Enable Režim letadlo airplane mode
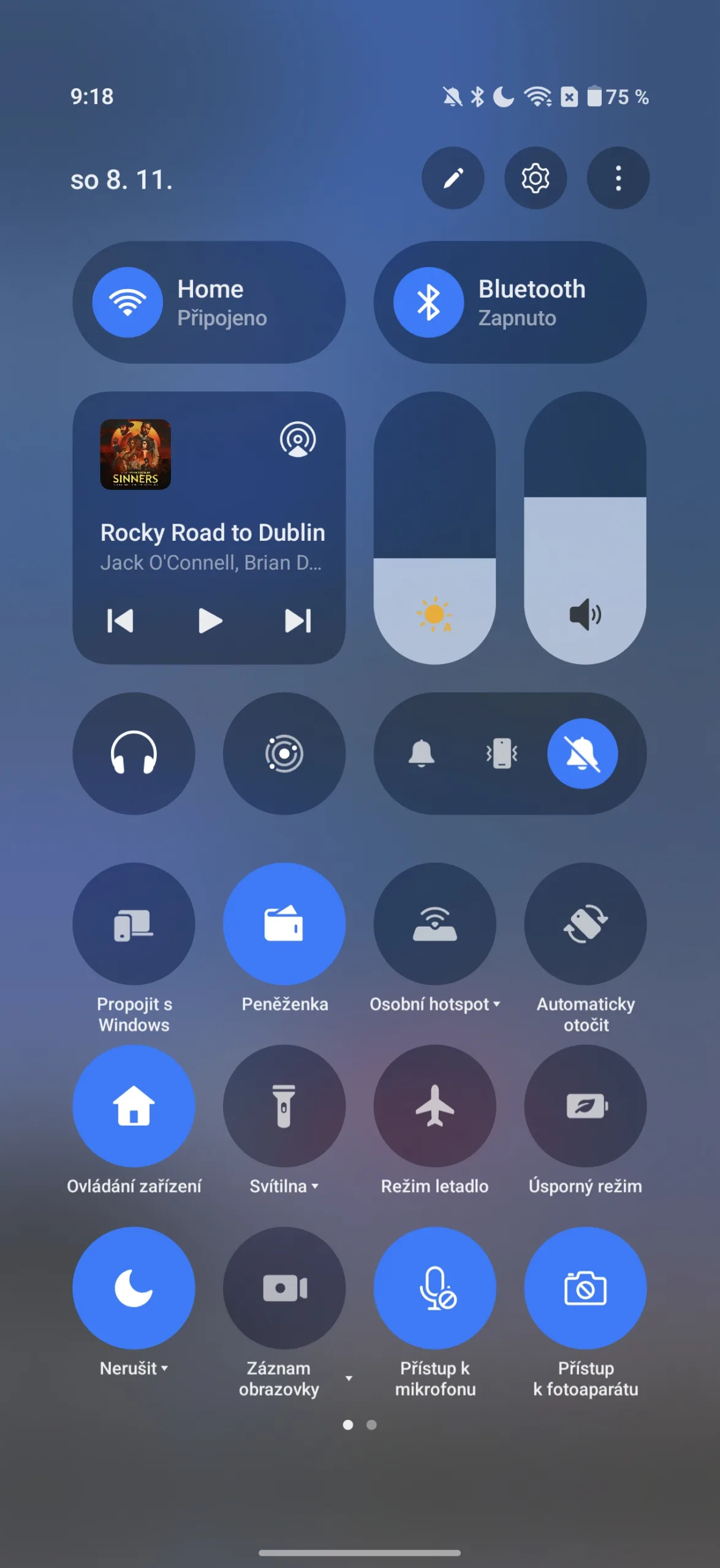The image size is (720, 1568). (x=434, y=1106)
